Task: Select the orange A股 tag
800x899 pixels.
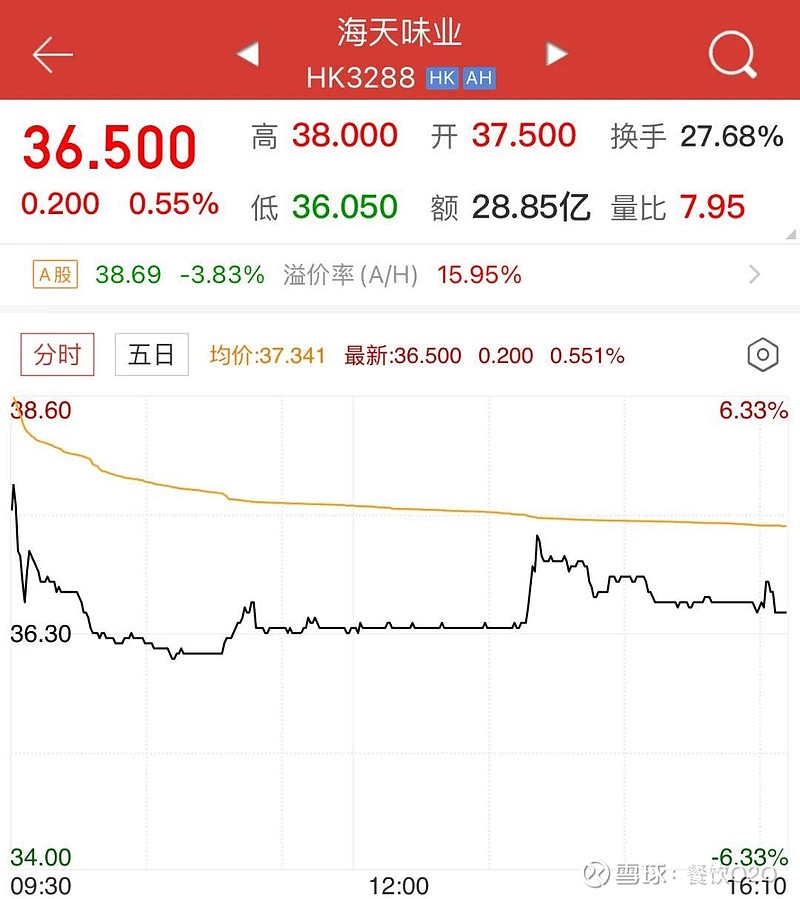Action: [55, 273]
